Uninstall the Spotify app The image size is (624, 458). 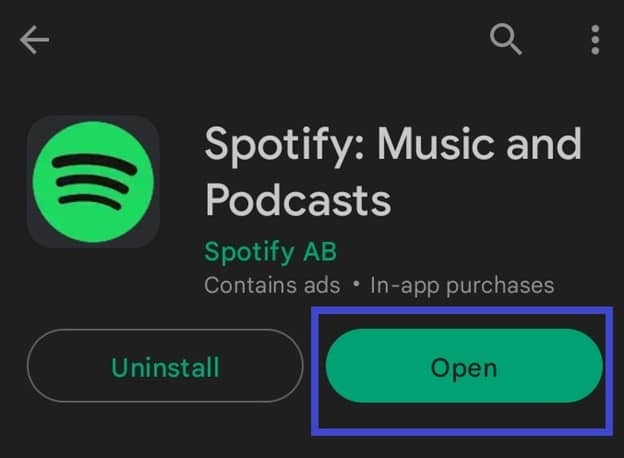(165, 367)
